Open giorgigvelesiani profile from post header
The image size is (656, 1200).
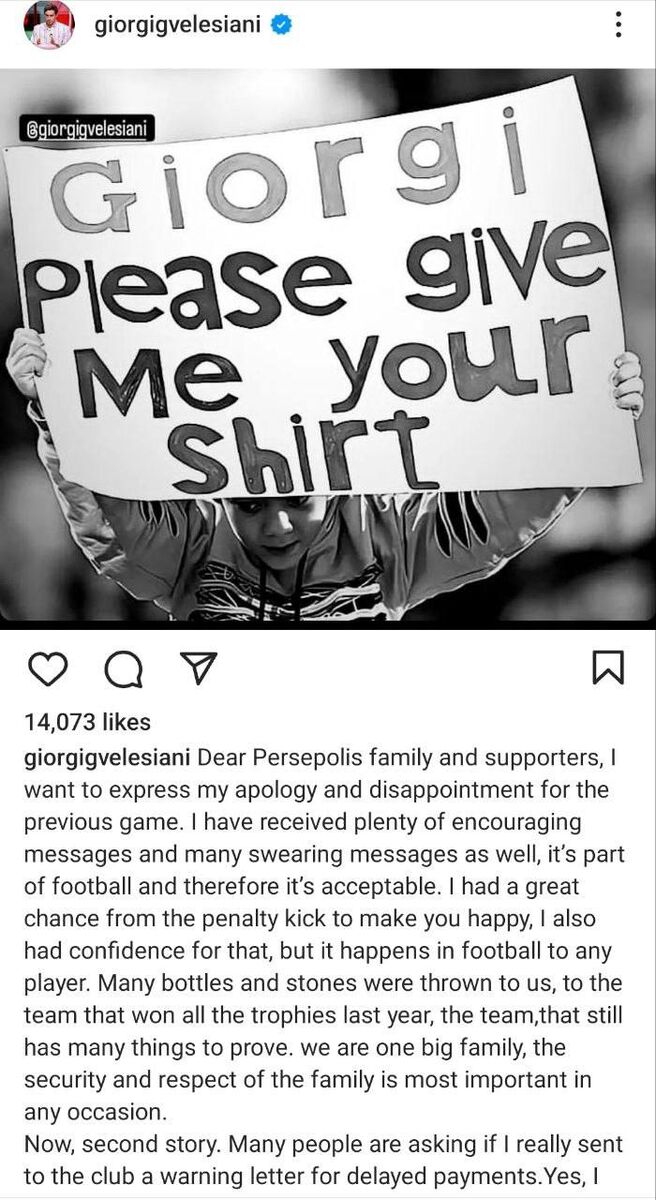(x=177, y=25)
